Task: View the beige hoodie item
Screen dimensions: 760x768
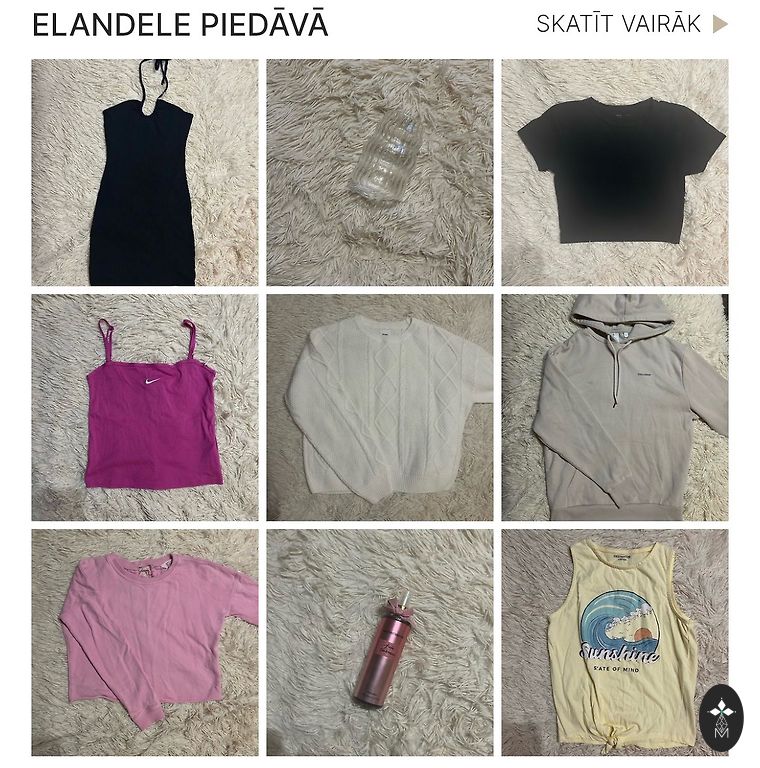Action: [614, 407]
